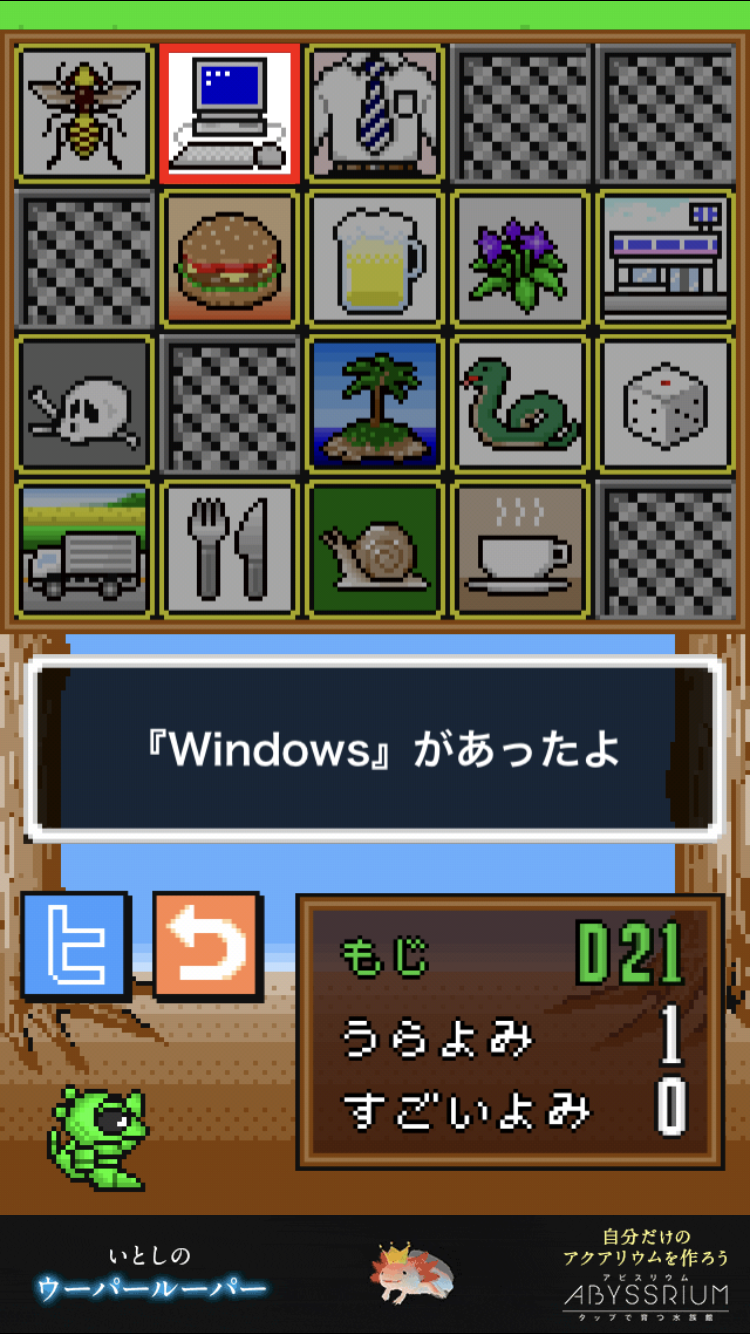Open the fork and knife tile
Screen dimensions: 750x1334
coord(229,548)
